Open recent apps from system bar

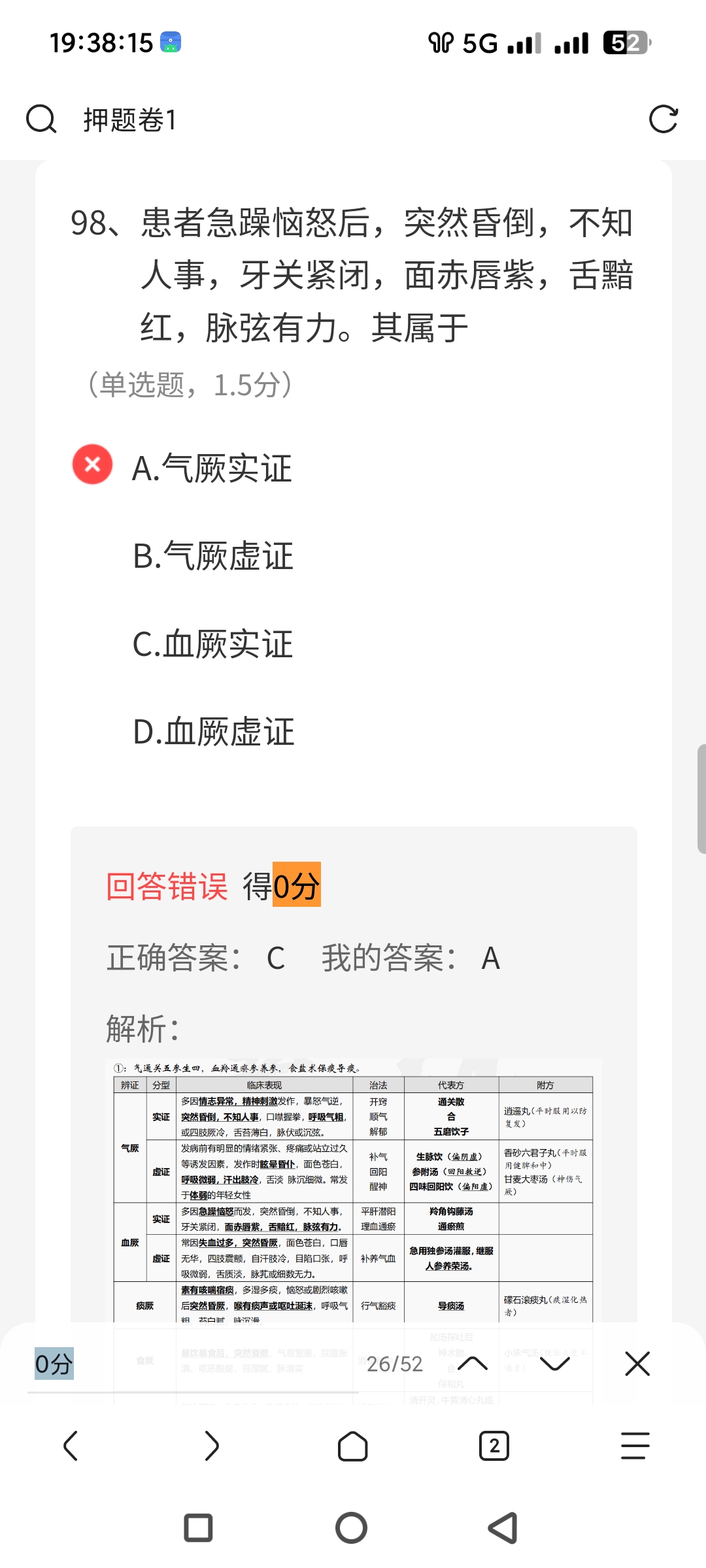[198, 1528]
